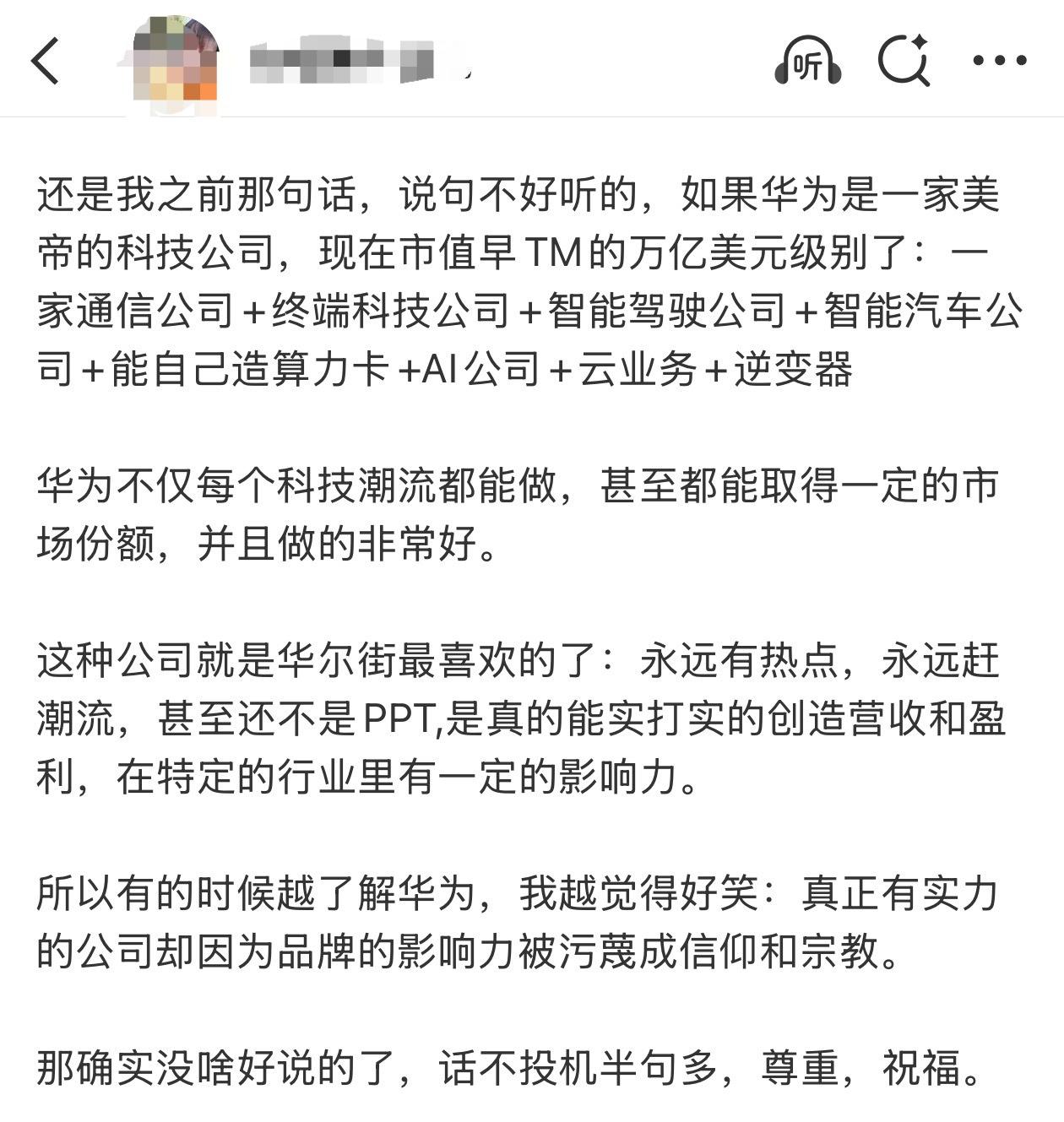Tap the back arrow to exit the post
The image size is (1064, 1122).
[44, 61]
